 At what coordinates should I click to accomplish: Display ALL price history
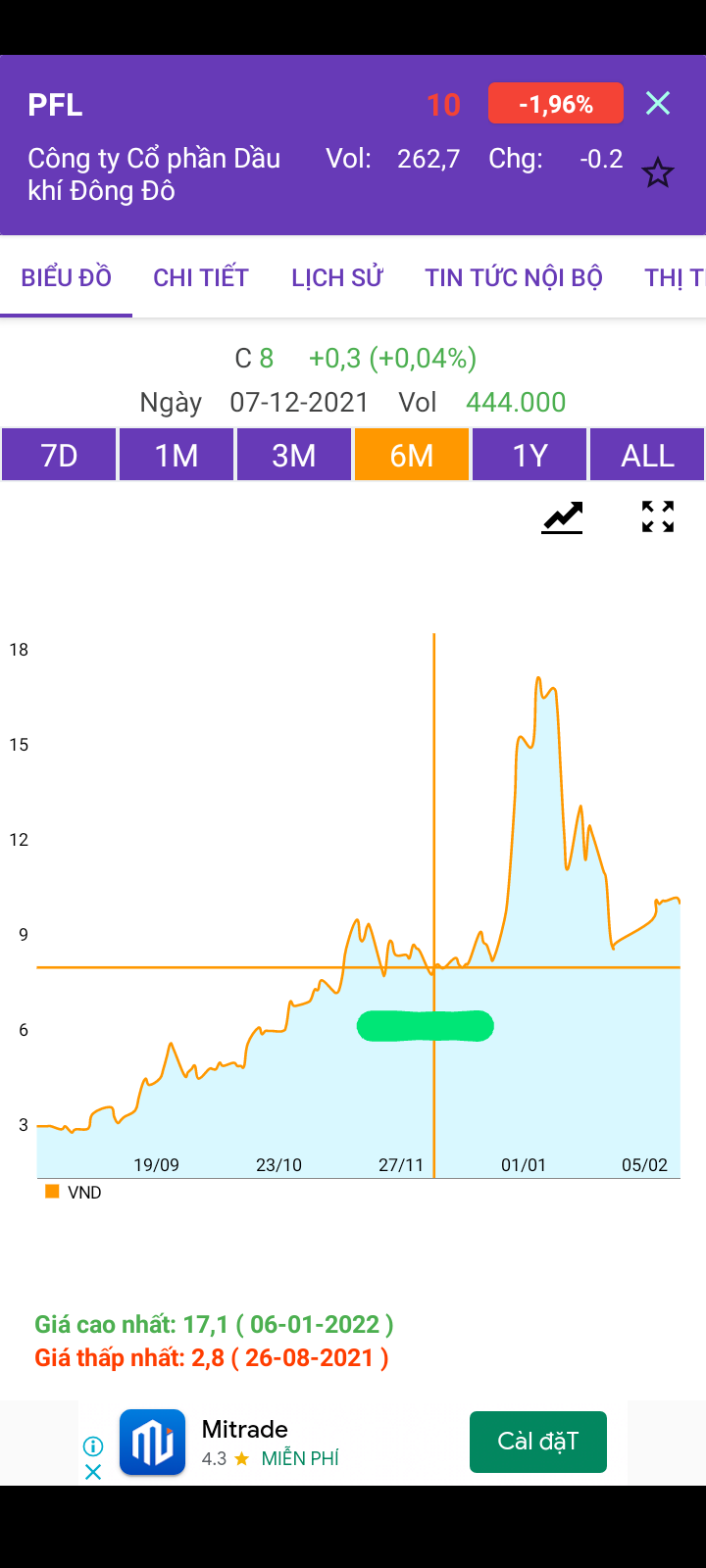click(x=647, y=455)
